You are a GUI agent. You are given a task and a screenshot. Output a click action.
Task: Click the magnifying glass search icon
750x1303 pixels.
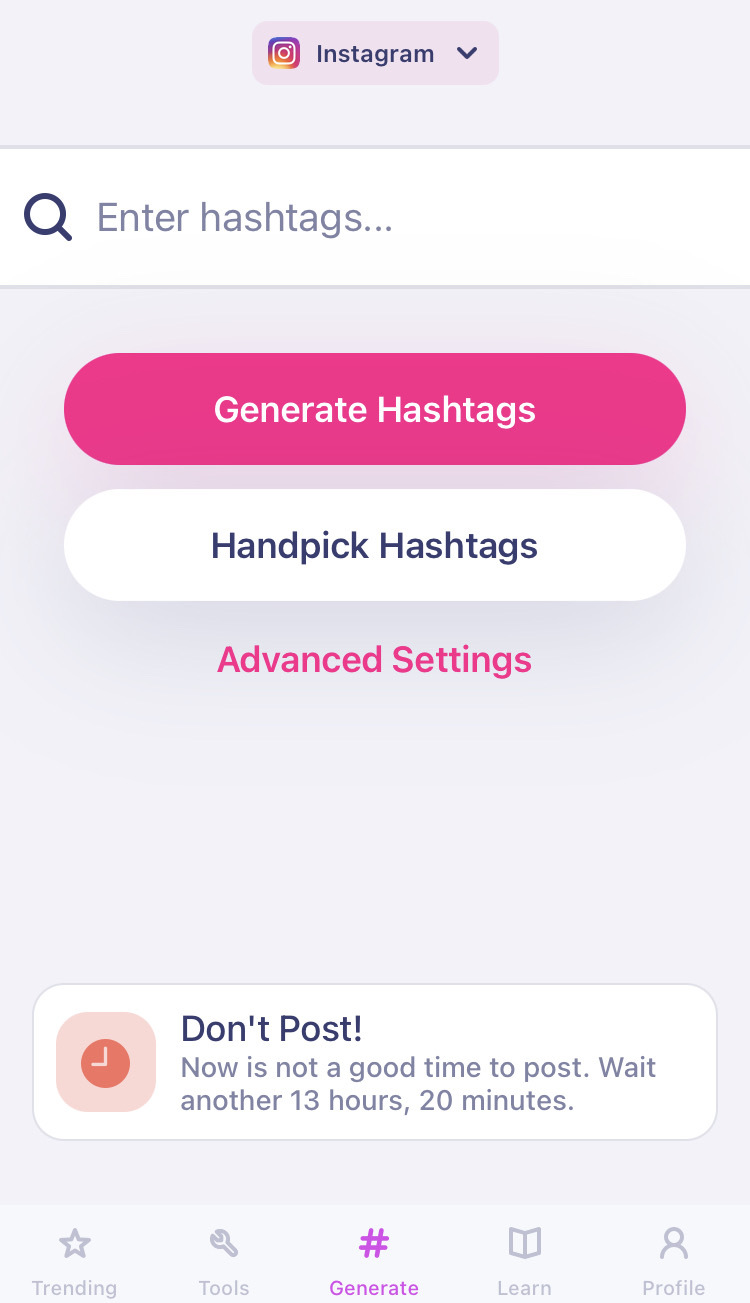tap(47, 216)
